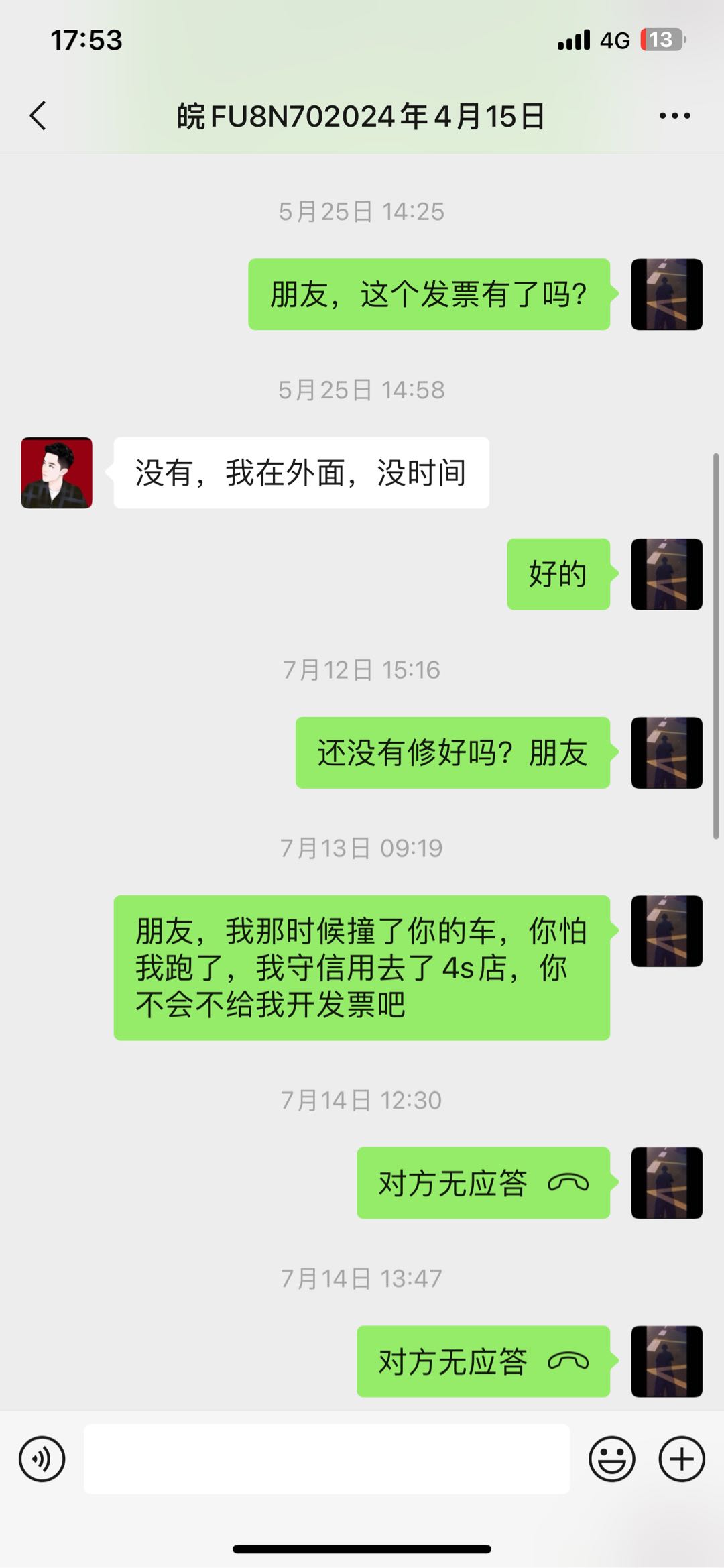Open chat info overflow menu
Viewport: 724px width, 1568px height.
click(674, 116)
